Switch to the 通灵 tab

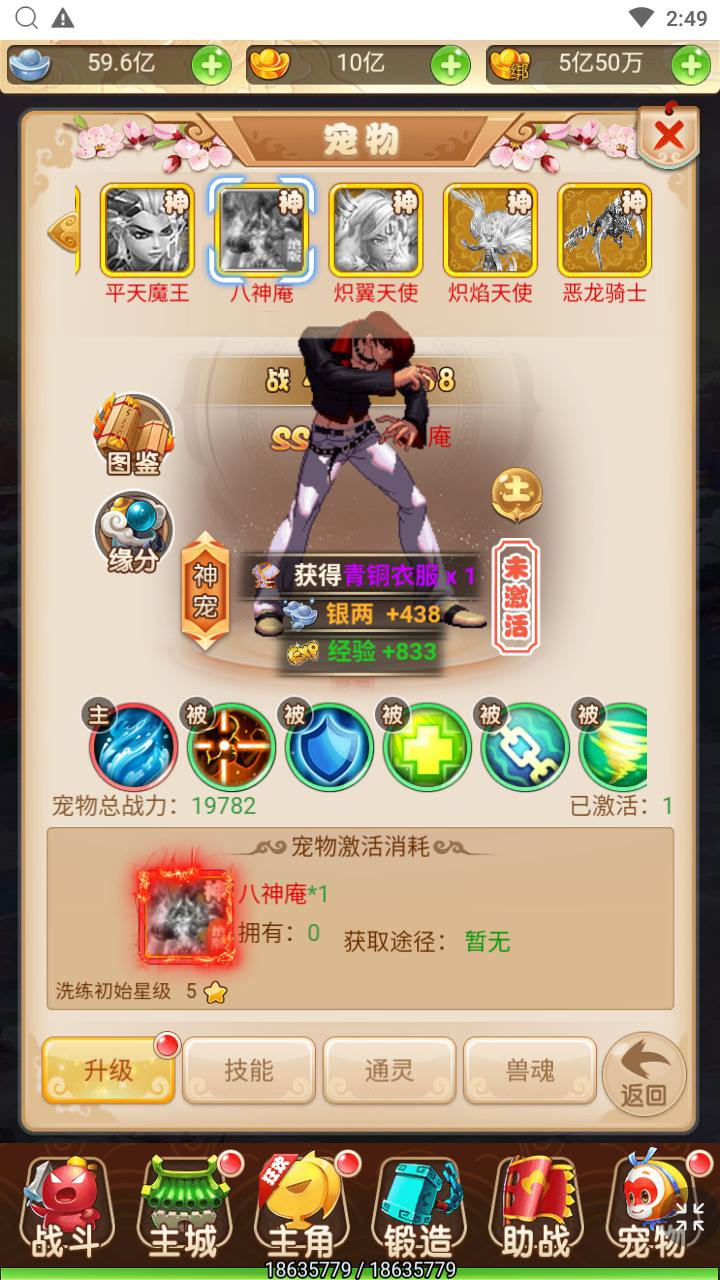click(x=389, y=1070)
